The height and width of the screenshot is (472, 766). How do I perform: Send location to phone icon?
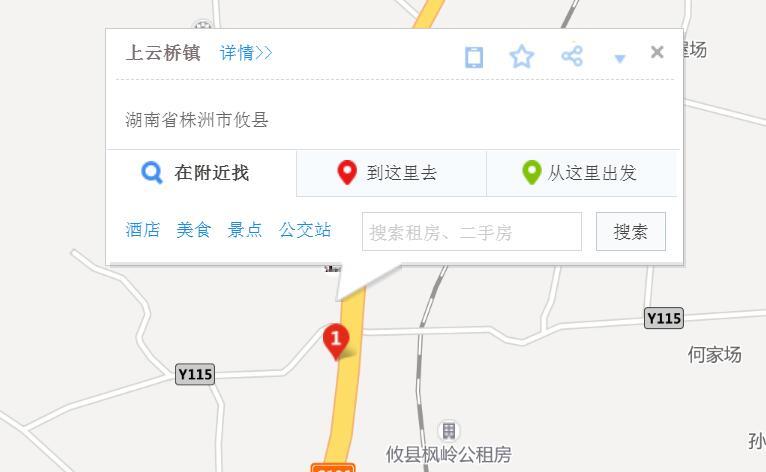coord(474,57)
